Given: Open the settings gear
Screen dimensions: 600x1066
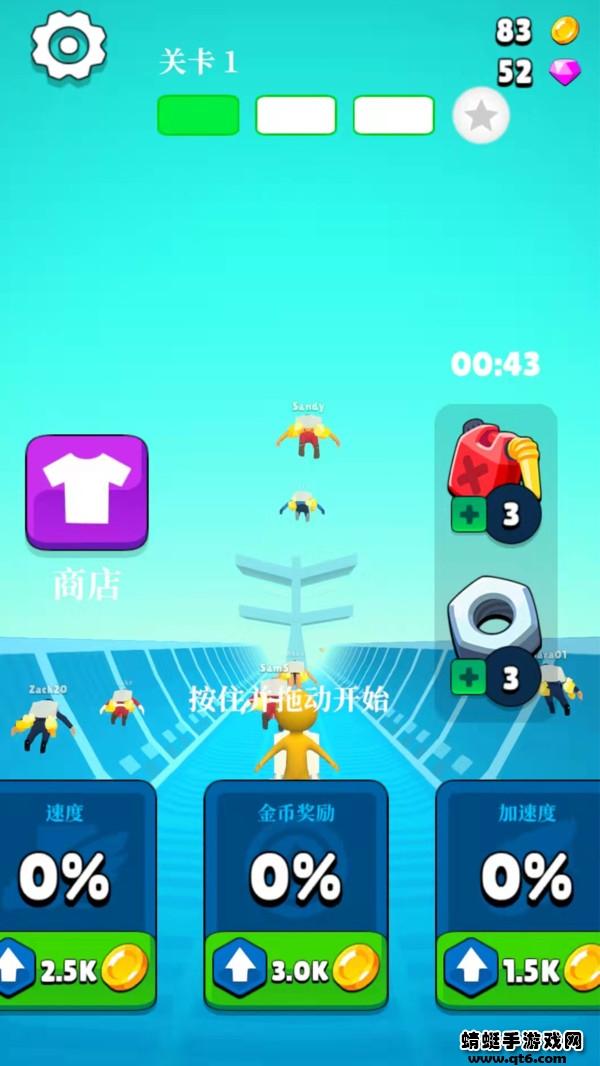Looking at the screenshot, I should click(68, 45).
